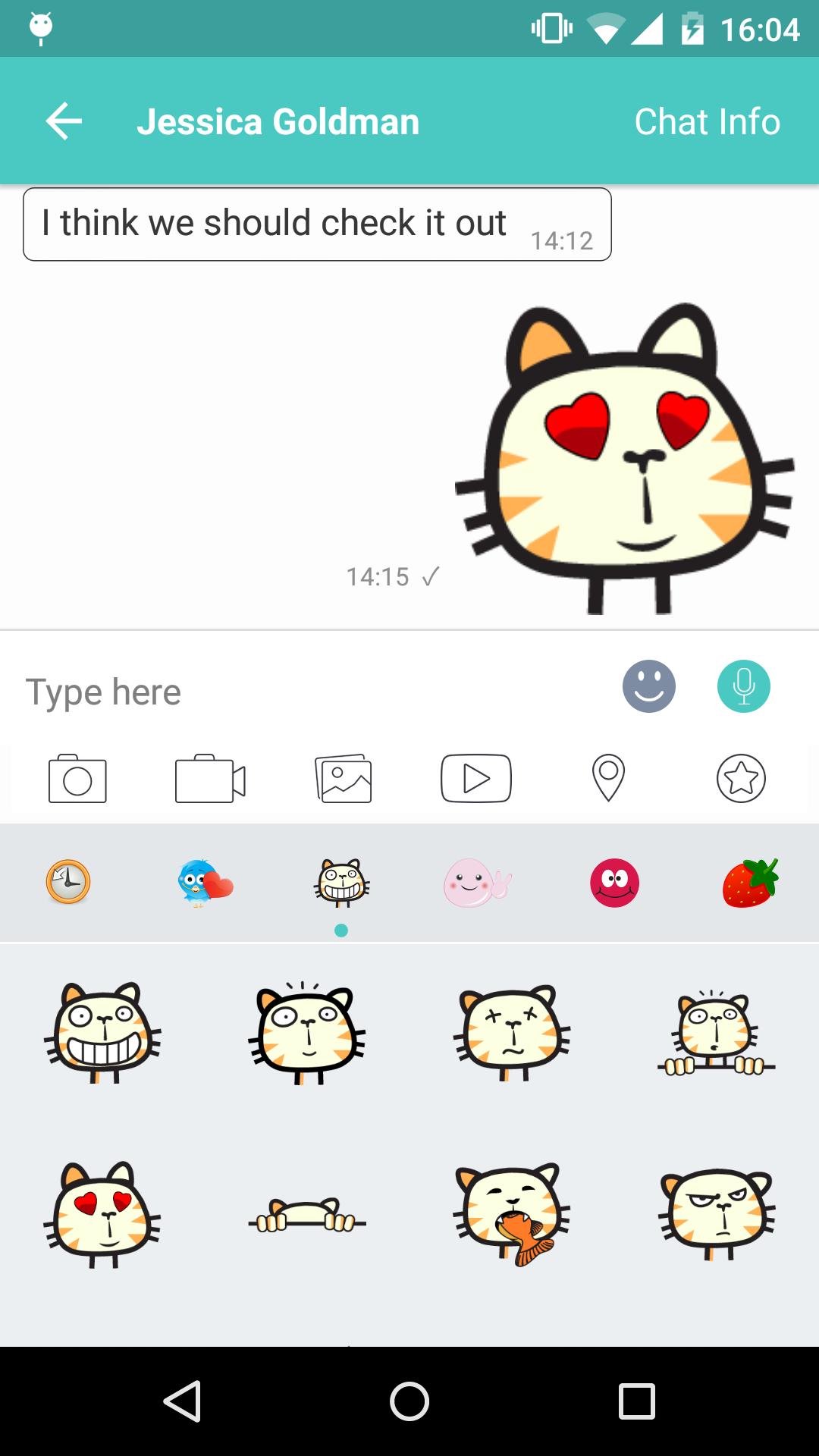Choose the red smiley sticker pack
Viewport: 819px width, 1456px height.
click(x=614, y=883)
